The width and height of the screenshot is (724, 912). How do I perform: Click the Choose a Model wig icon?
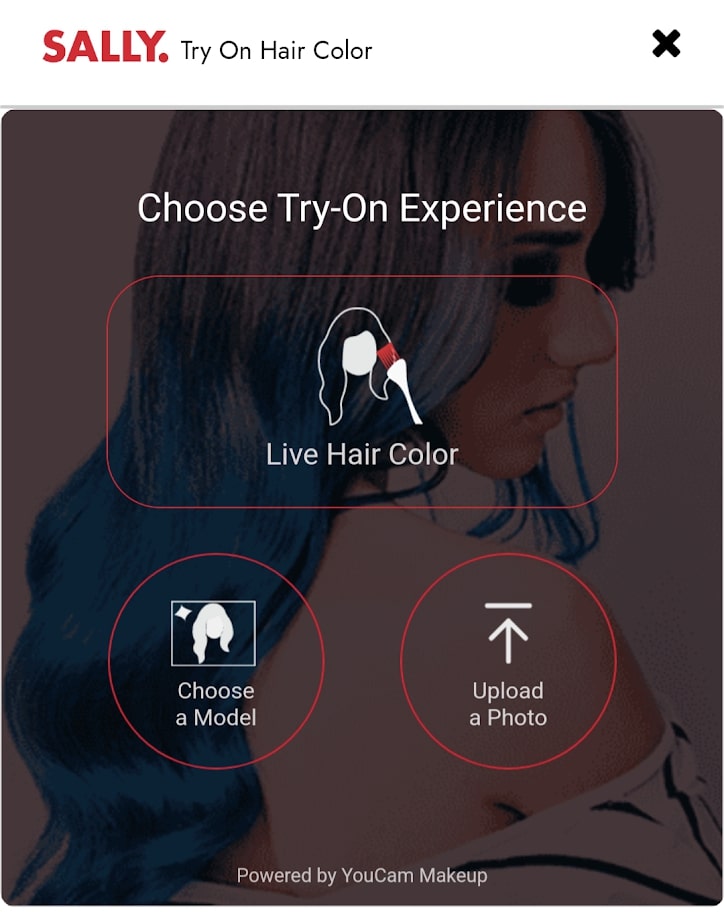point(215,630)
